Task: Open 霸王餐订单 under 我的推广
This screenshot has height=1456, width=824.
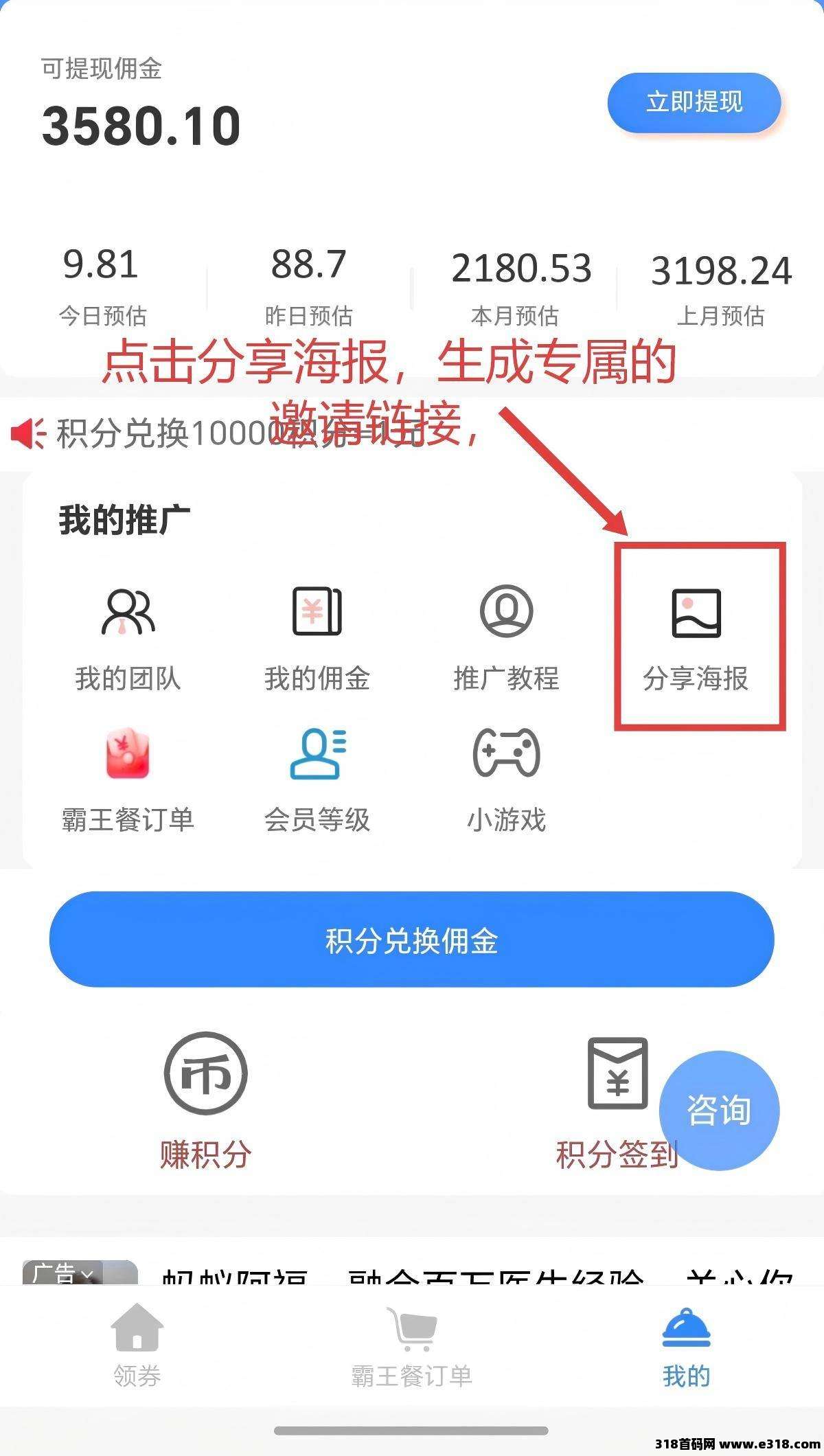Action: 128,780
